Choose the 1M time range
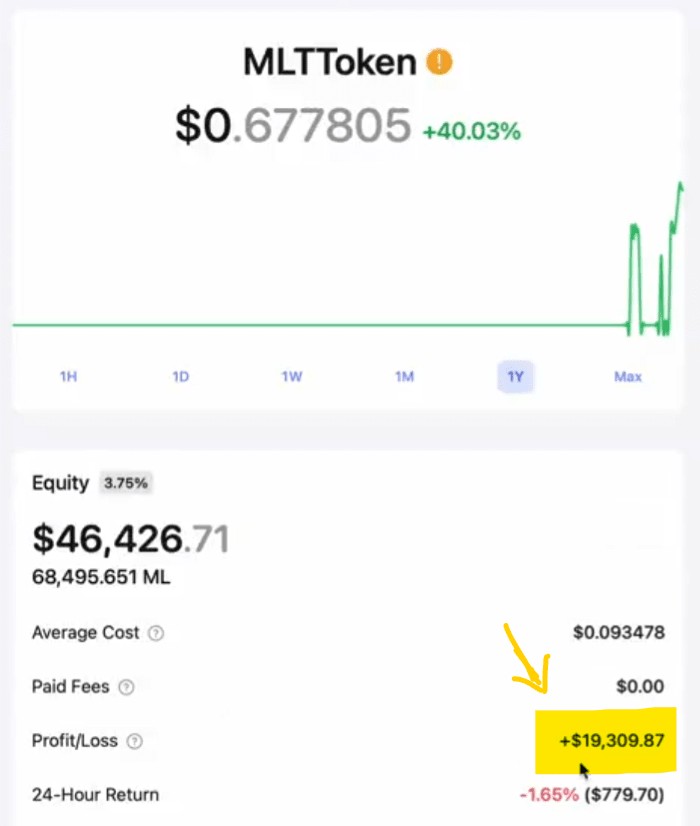This screenshot has width=700, height=826. pyautogui.click(x=404, y=377)
